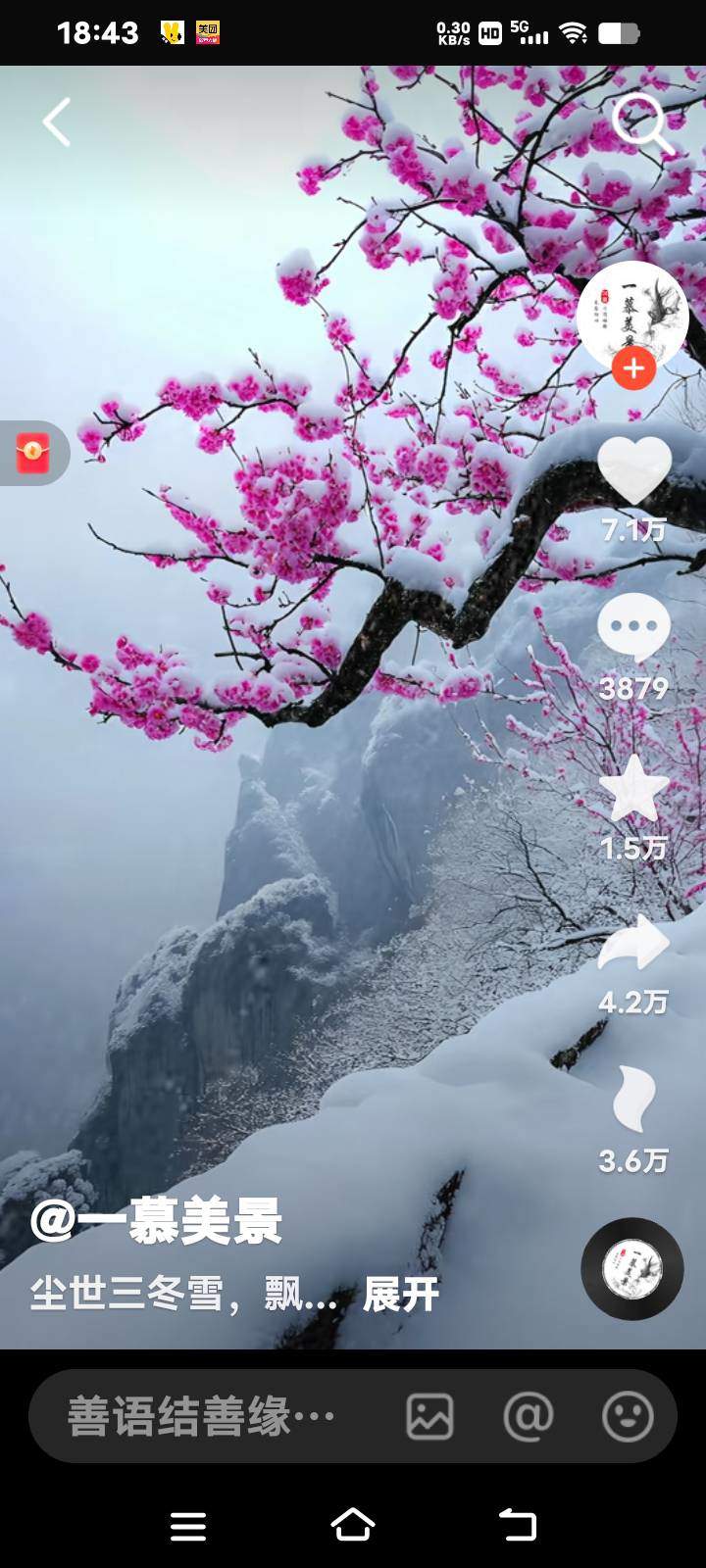Open the system recent apps menu
The image size is (706, 1568).
pos(188,1525)
